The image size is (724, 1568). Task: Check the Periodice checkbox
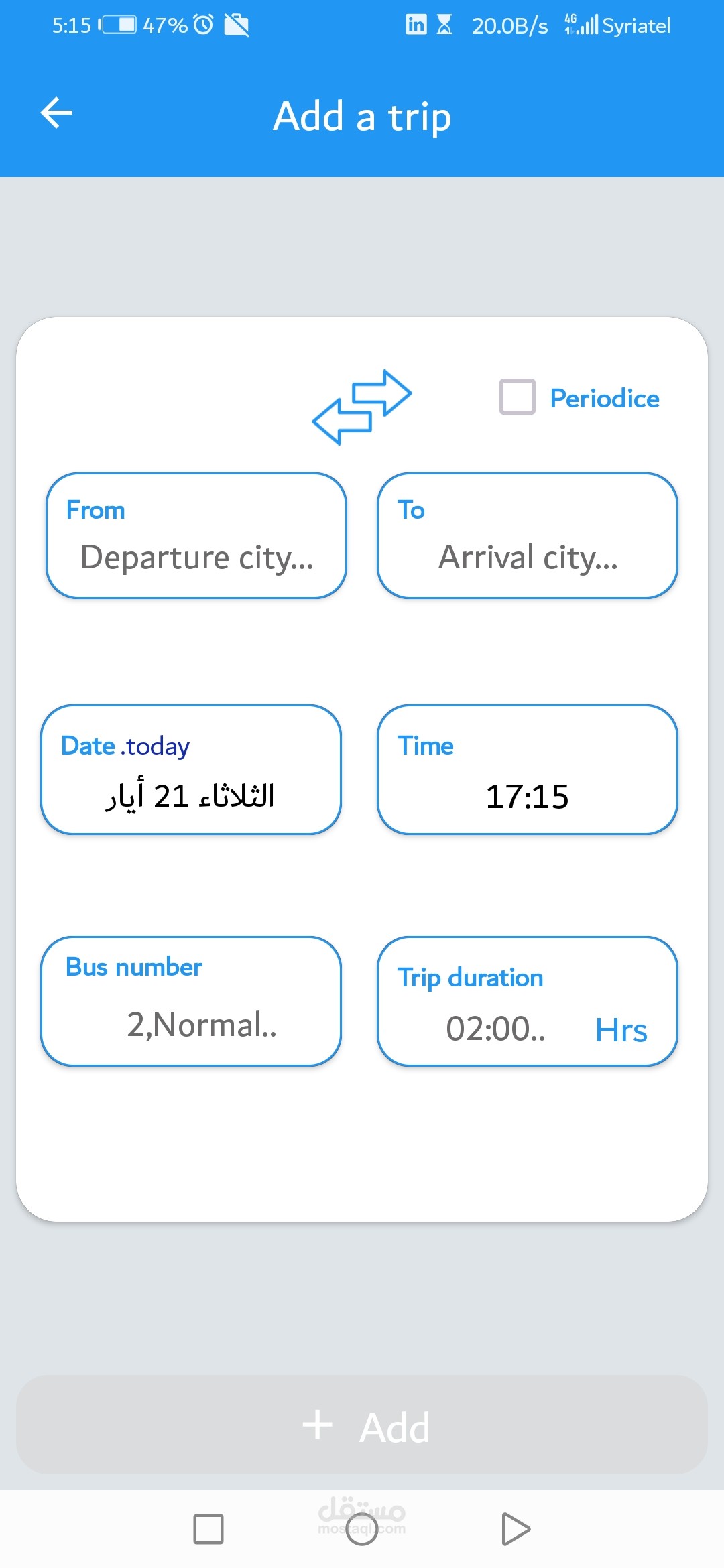click(x=517, y=397)
